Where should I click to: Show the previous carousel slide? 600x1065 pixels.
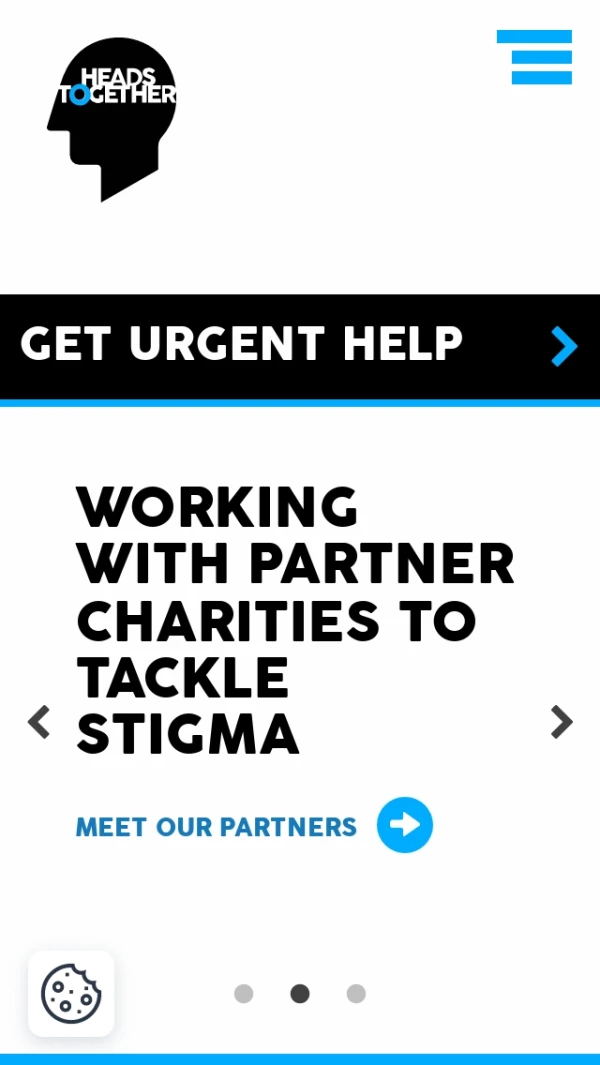click(38, 721)
